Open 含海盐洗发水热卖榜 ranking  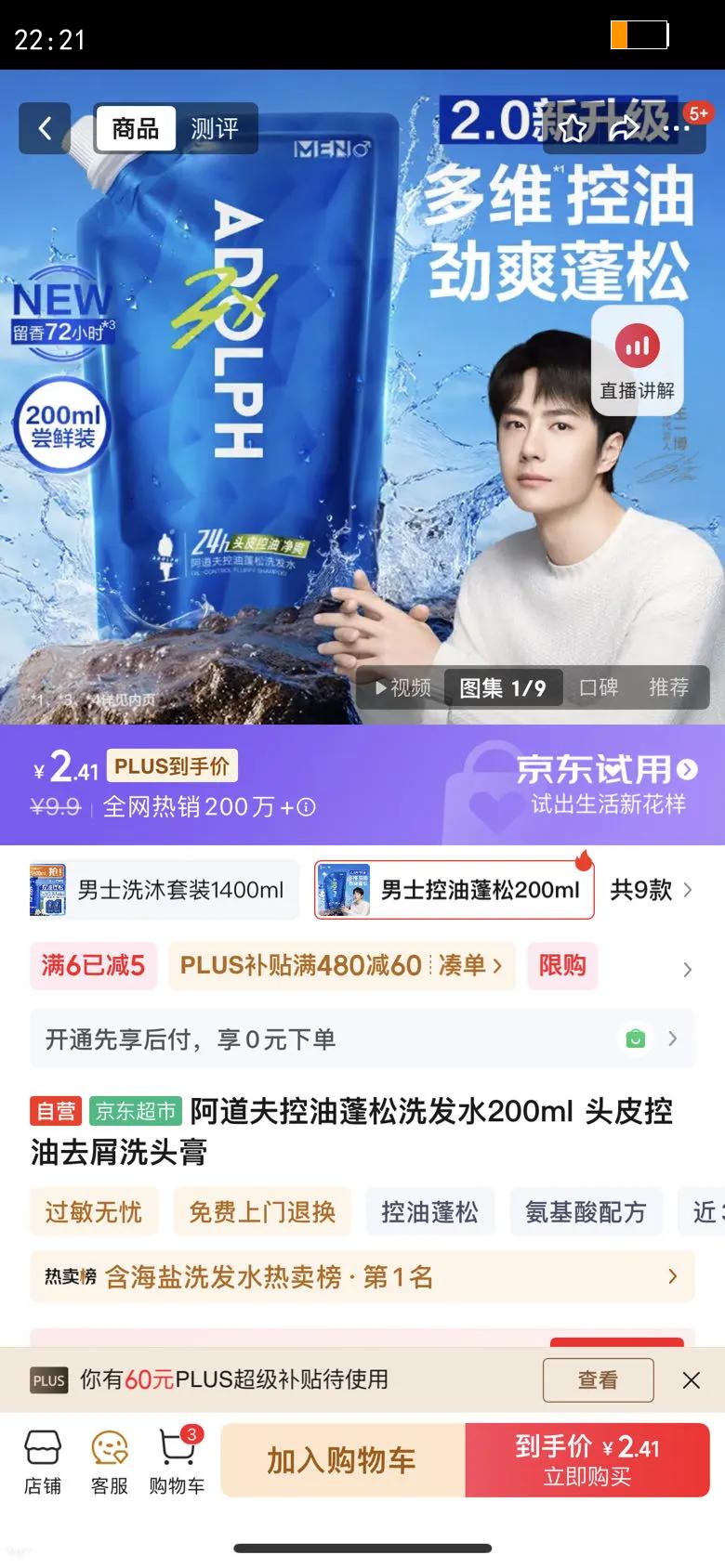point(362,1277)
